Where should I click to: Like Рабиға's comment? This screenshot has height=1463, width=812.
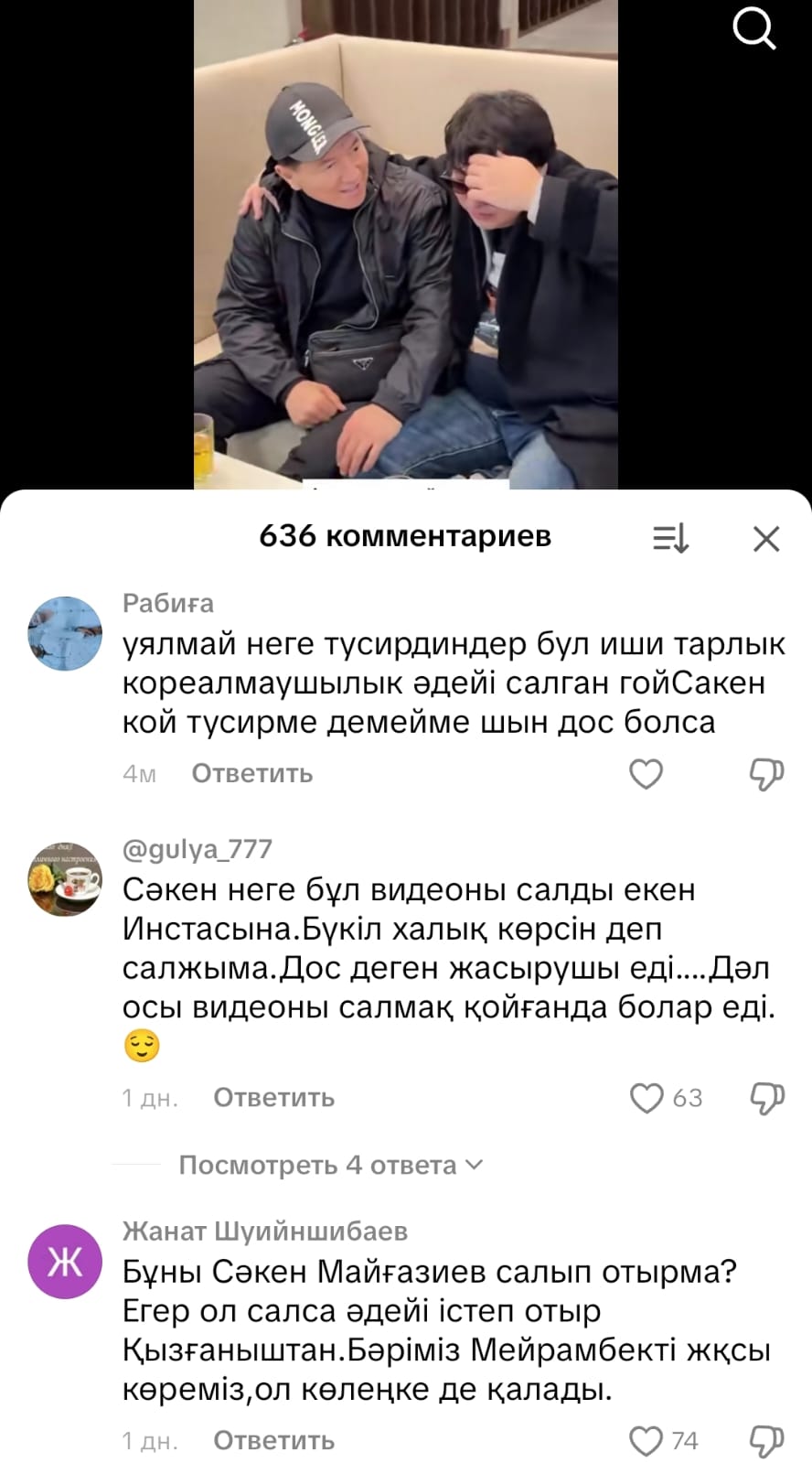click(646, 774)
